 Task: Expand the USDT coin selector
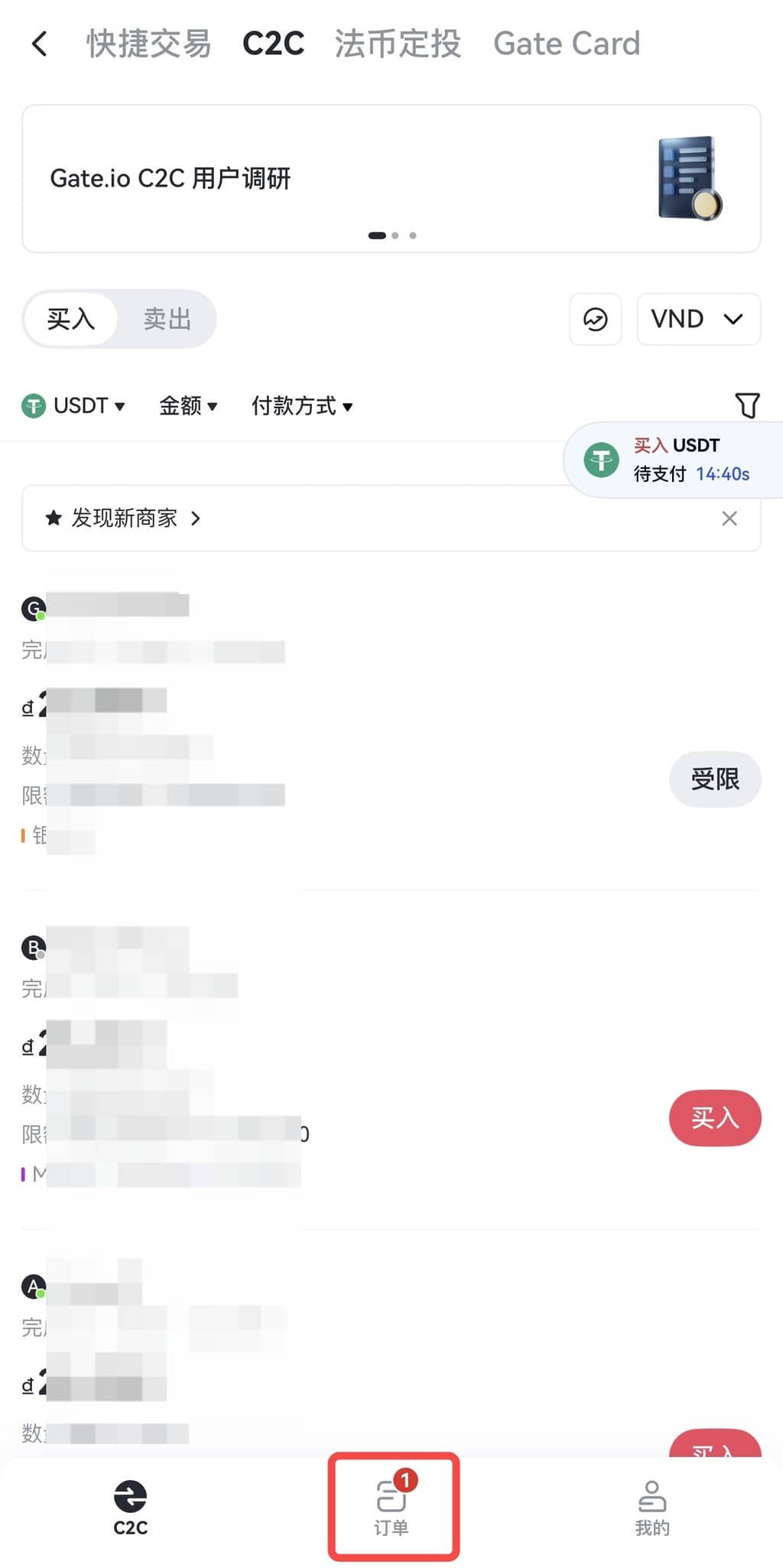[74, 405]
